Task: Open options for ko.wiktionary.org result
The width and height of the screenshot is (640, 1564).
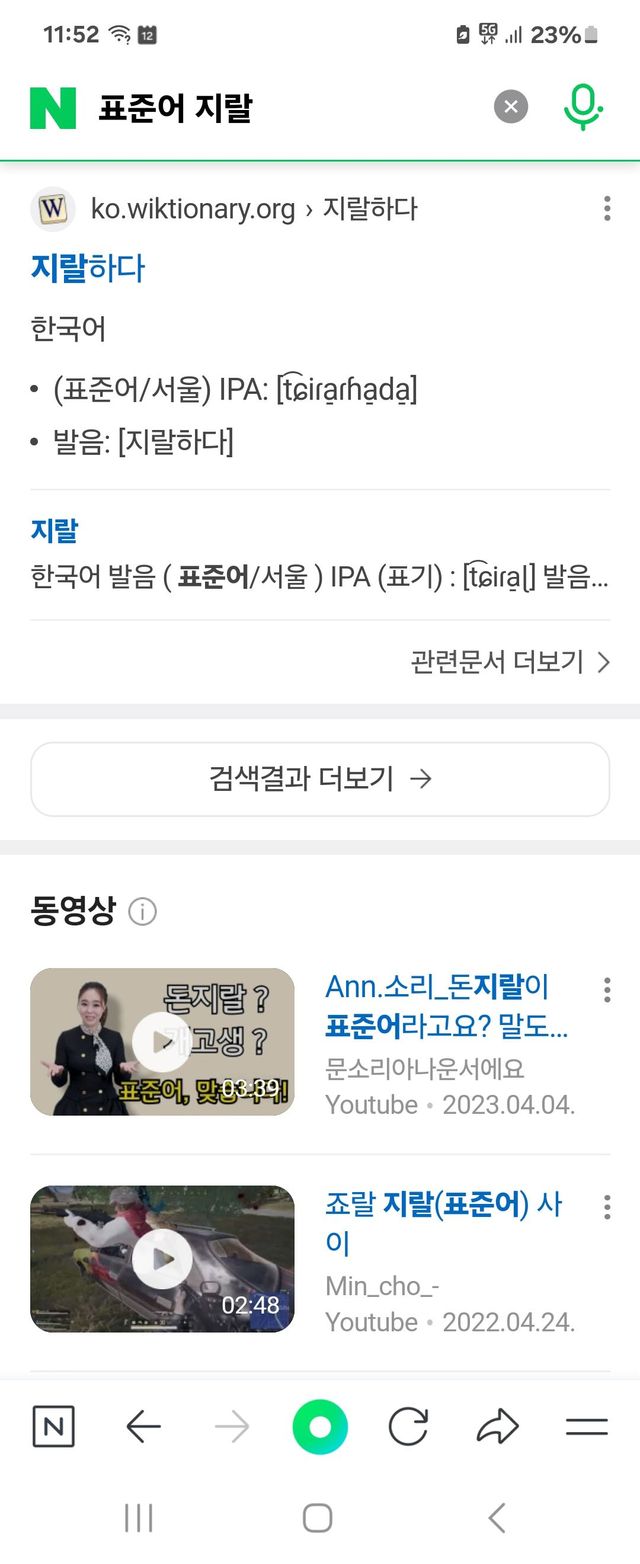Action: point(606,208)
